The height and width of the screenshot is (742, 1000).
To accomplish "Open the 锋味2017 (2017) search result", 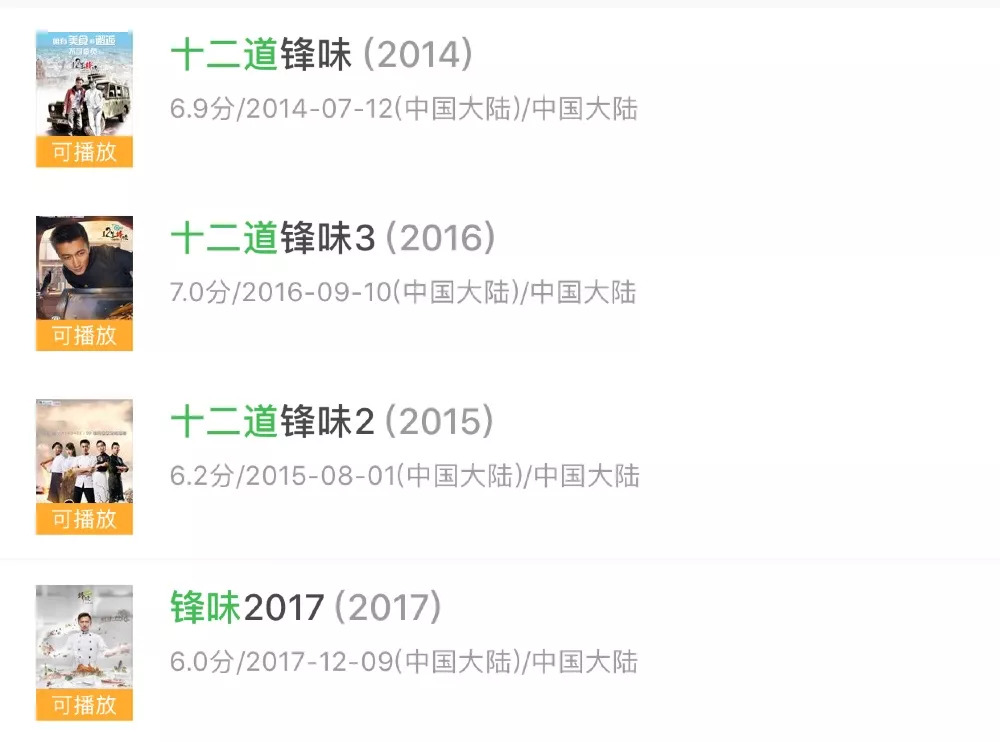I will click(305, 607).
